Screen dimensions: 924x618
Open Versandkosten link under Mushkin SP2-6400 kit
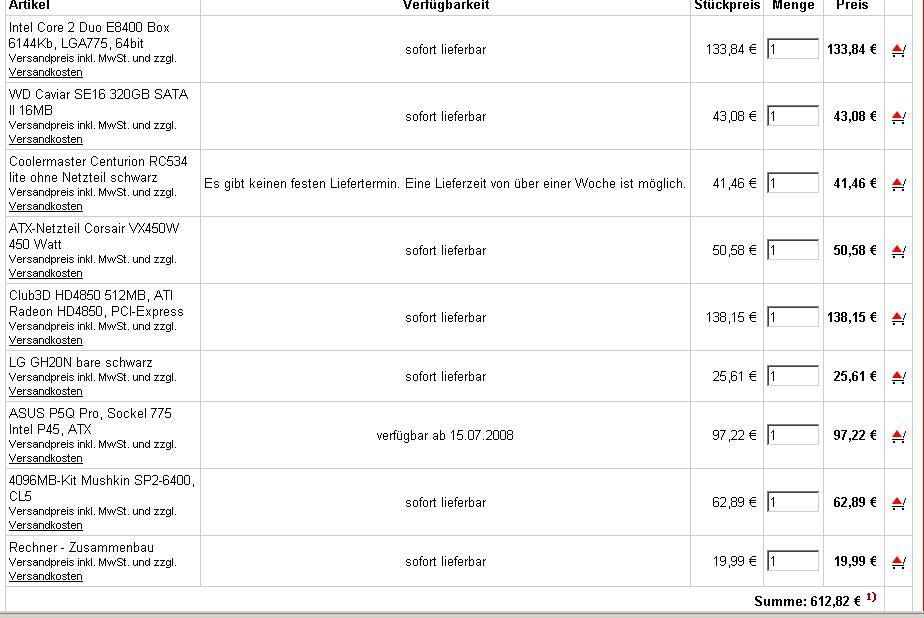46,525
